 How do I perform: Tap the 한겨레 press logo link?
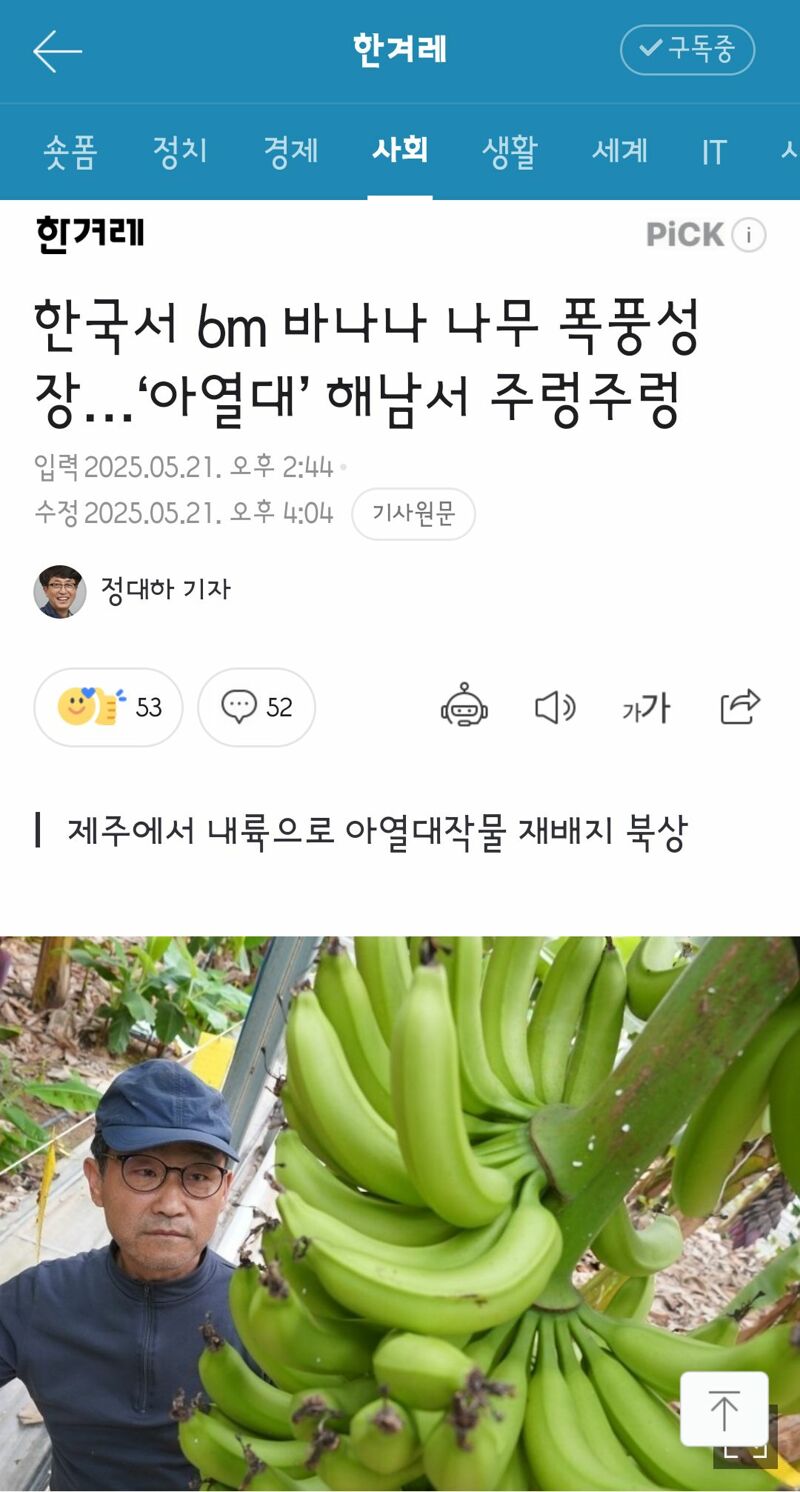90,234
